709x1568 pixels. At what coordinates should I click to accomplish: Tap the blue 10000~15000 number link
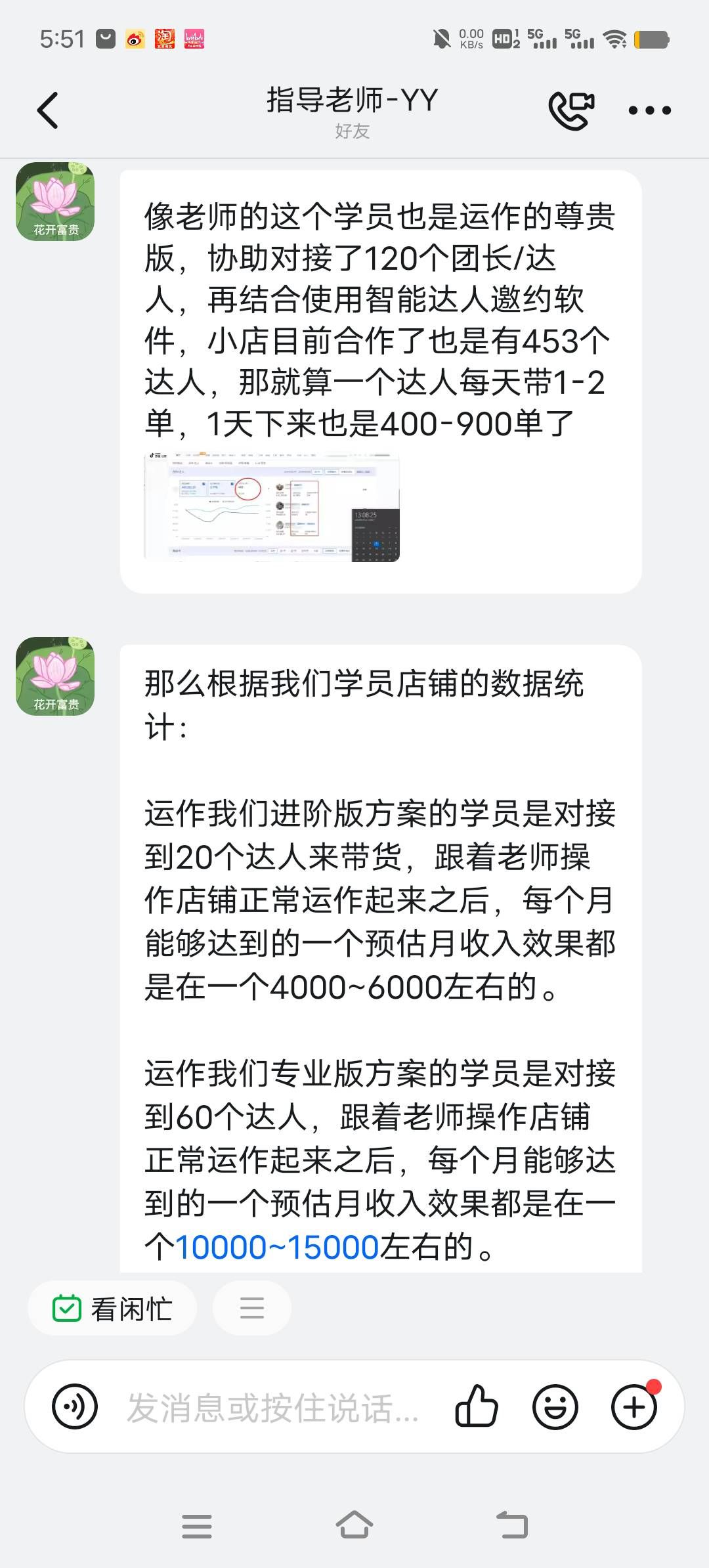[278, 1248]
